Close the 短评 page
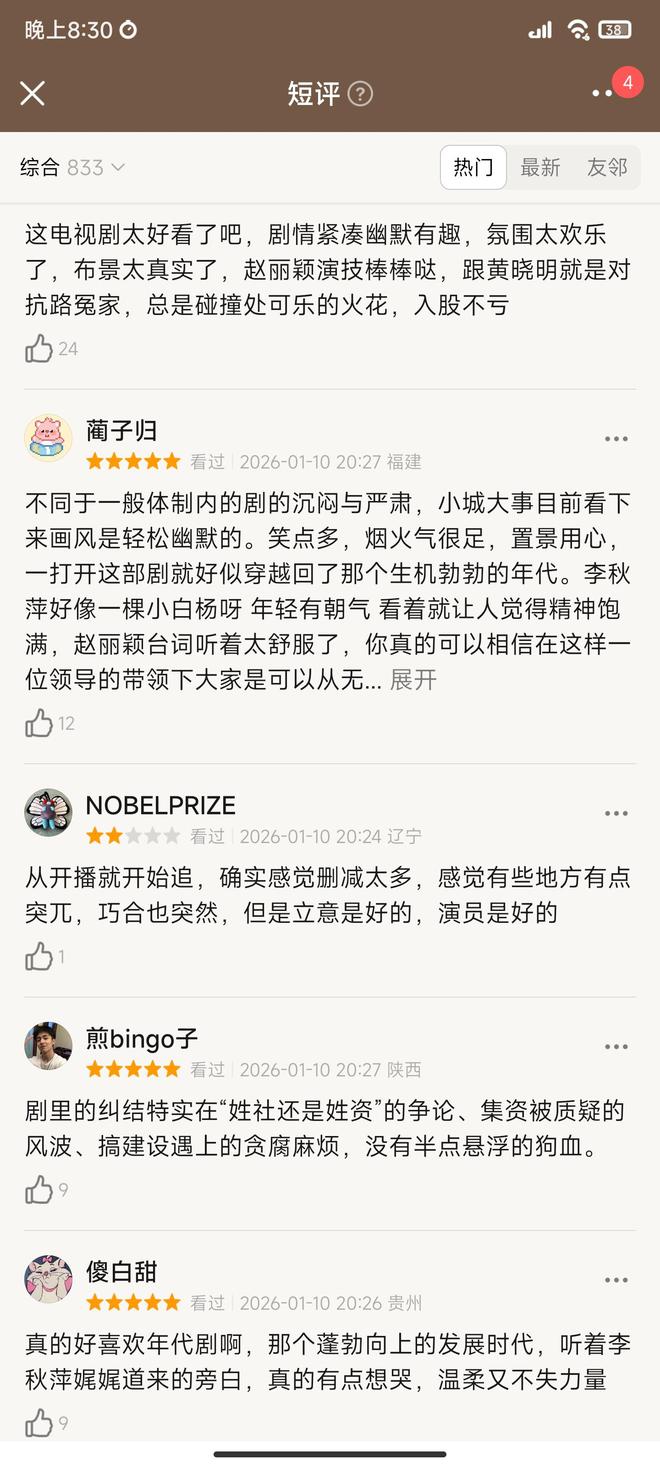This screenshot has height=1467, width=660. click(x=33, y=93)
